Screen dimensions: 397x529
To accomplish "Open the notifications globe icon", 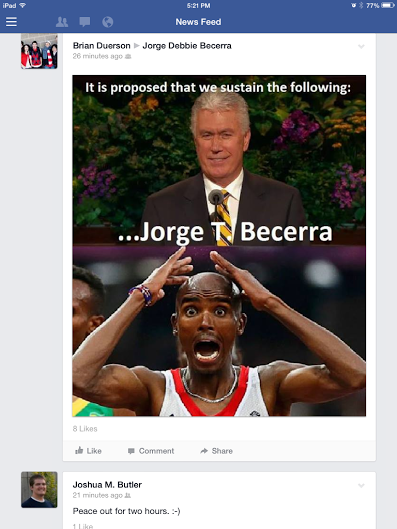I will click(108, 22).
